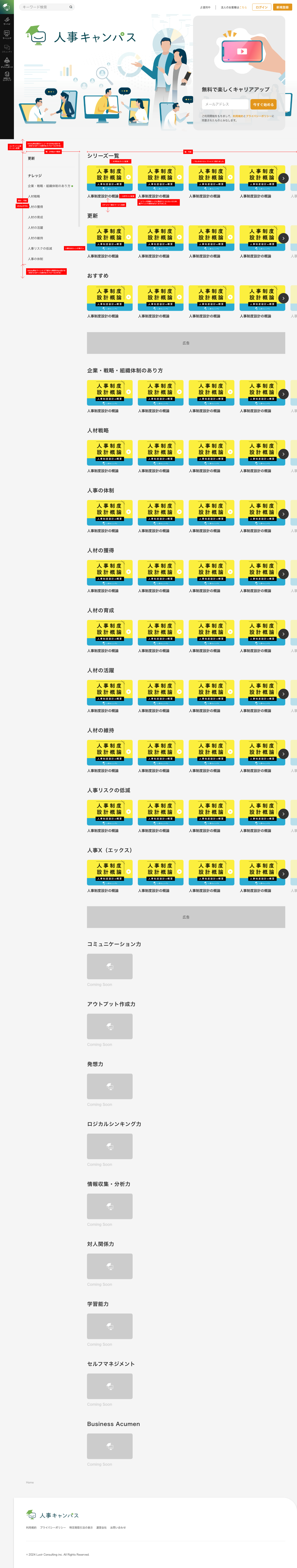
Task: Advance the シリーズ一覧 carousel with its arrow
Action: [283, 178]
